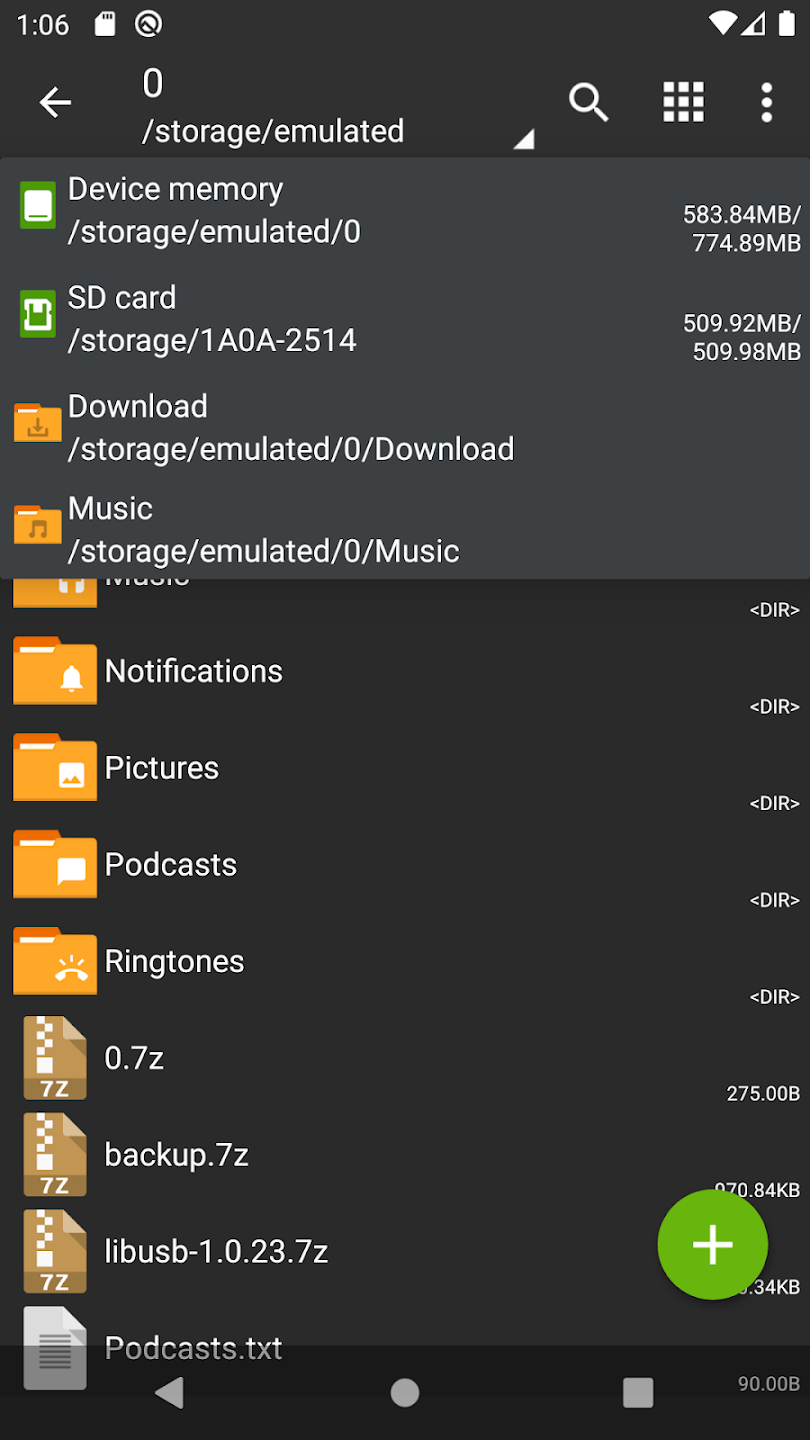Open the overflow menu
Viewport: 810px width, 1440px height.
coord(766,102)
